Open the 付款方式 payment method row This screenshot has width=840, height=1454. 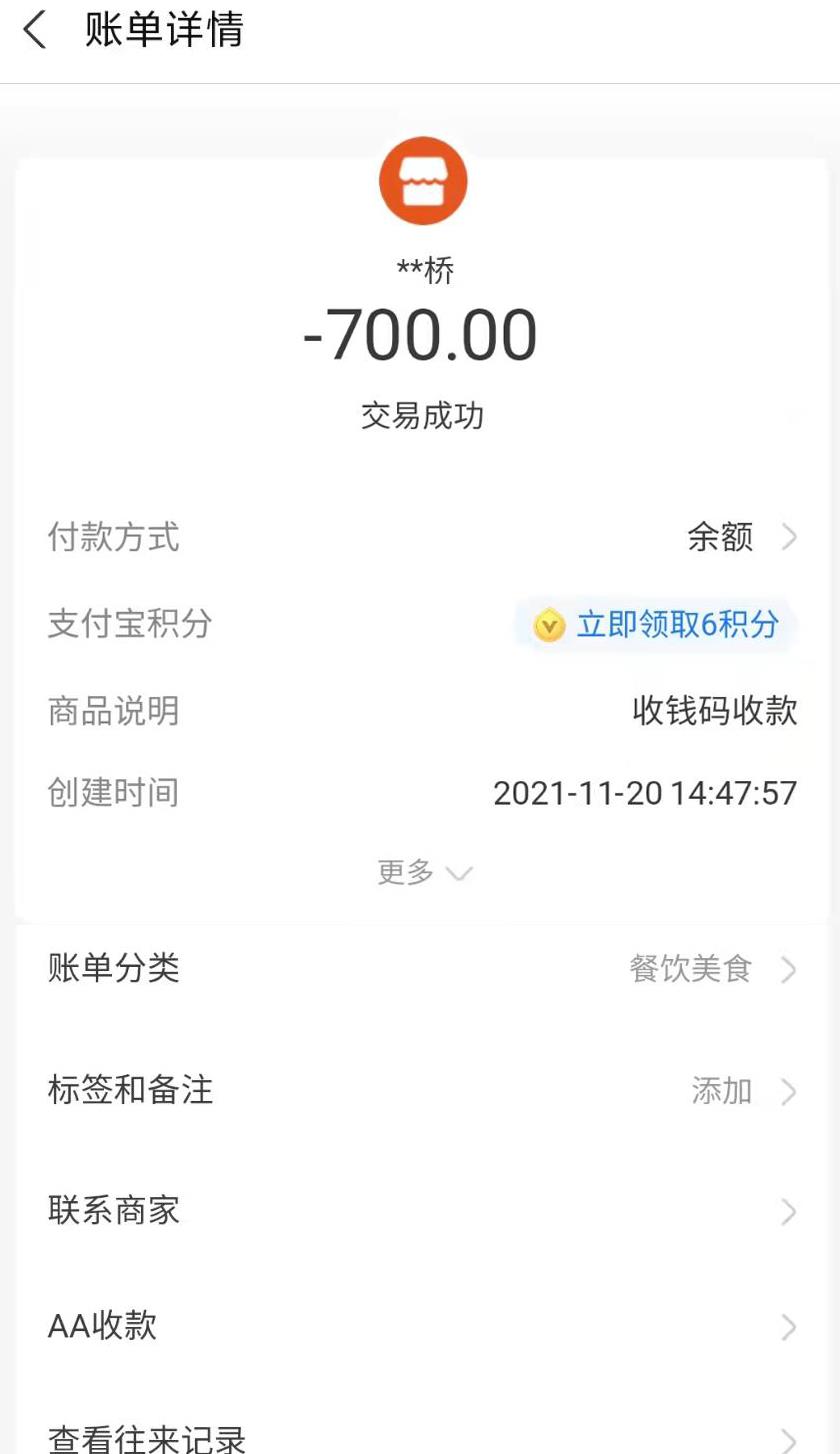(x=420, y=538)
